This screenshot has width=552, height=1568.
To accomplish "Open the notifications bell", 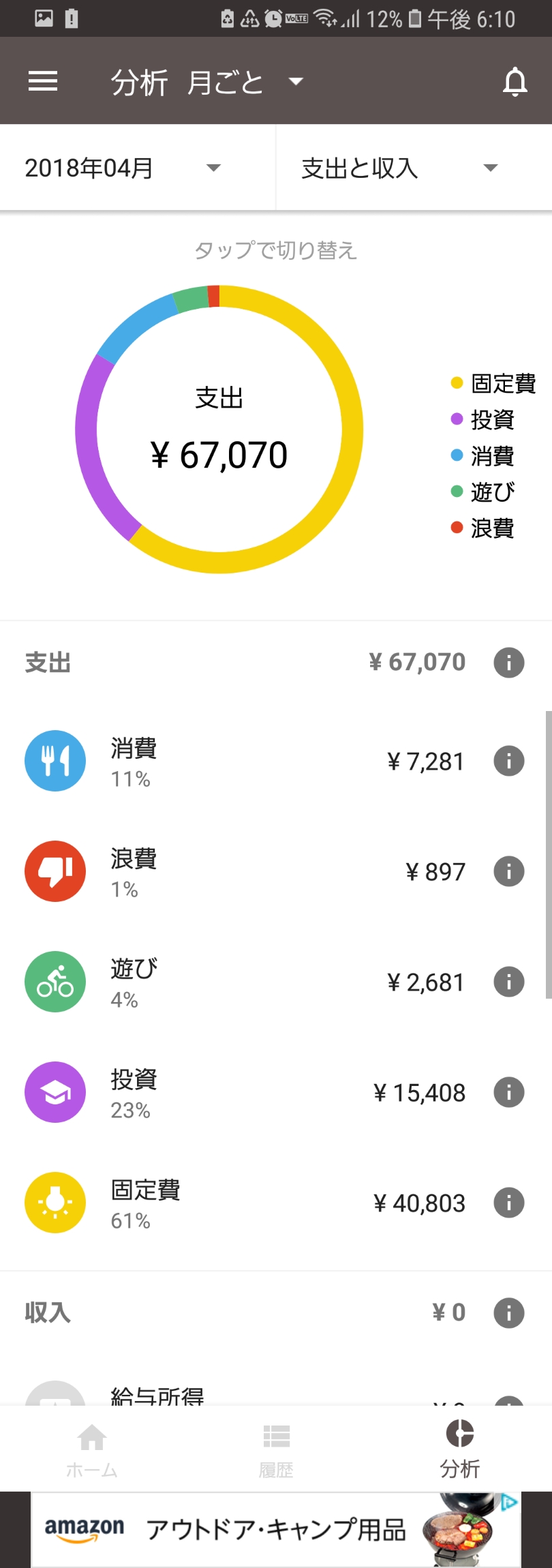I will [x=515, y=82].
